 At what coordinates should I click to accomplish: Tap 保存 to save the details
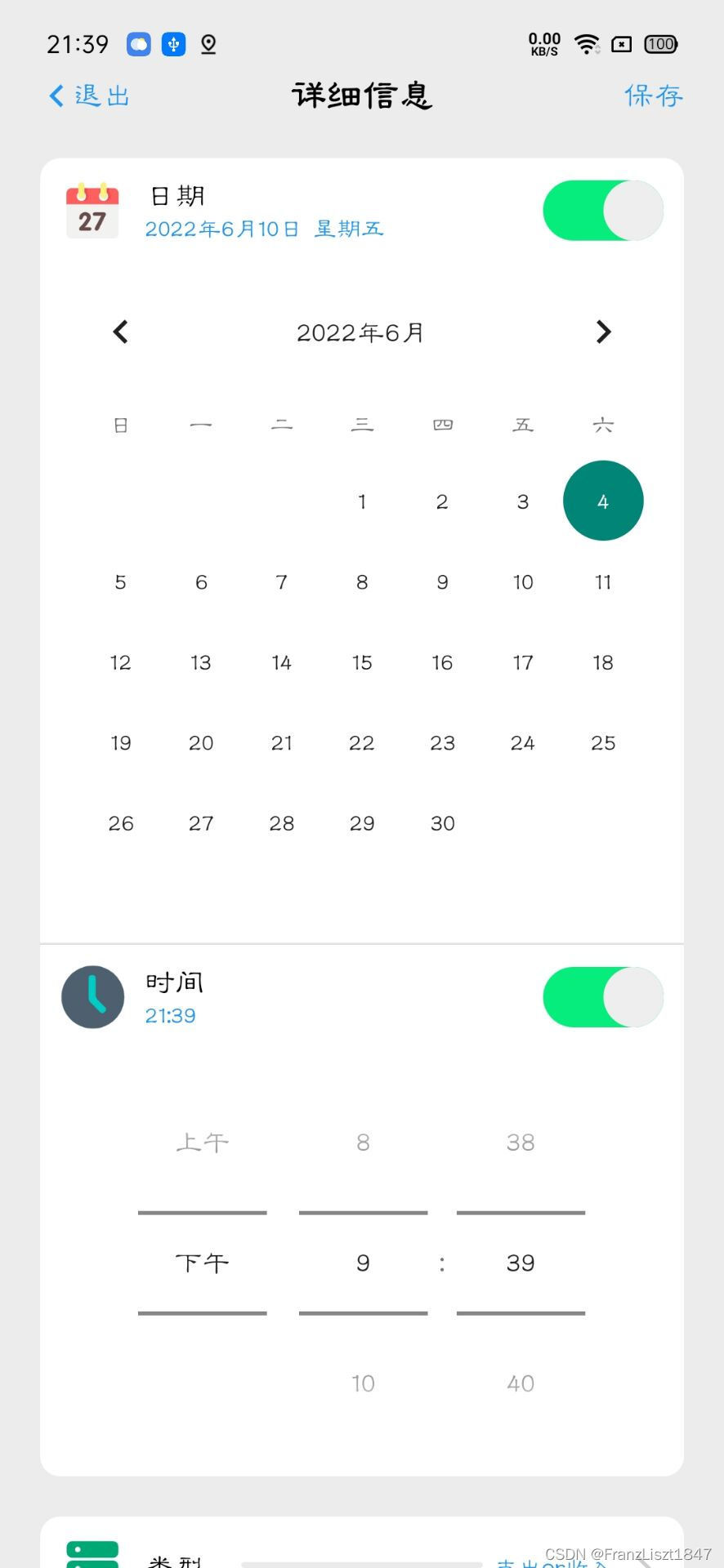[653, 96]
